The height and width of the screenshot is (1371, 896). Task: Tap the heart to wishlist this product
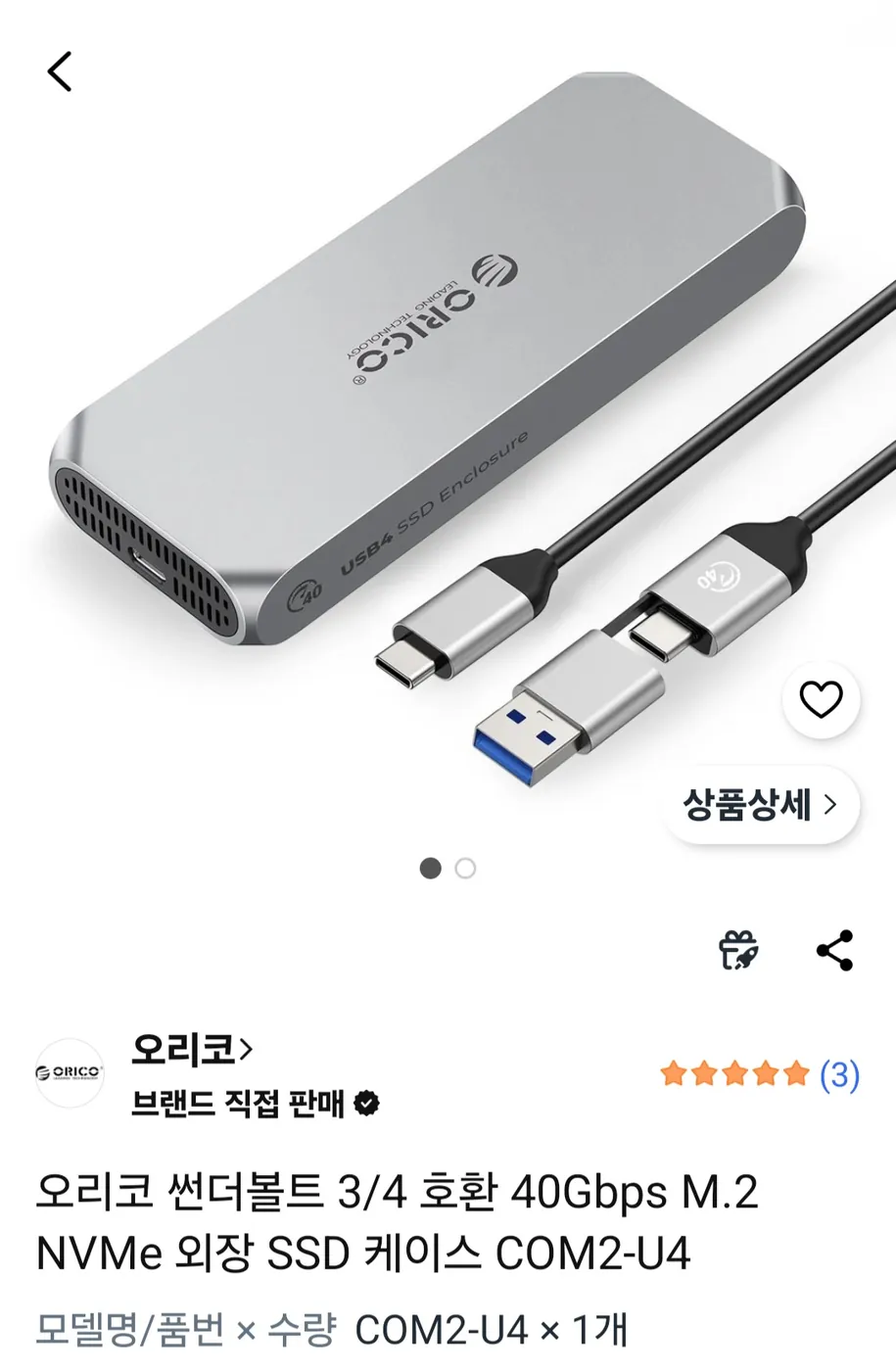pyautogui.click(x=819, y=698)
